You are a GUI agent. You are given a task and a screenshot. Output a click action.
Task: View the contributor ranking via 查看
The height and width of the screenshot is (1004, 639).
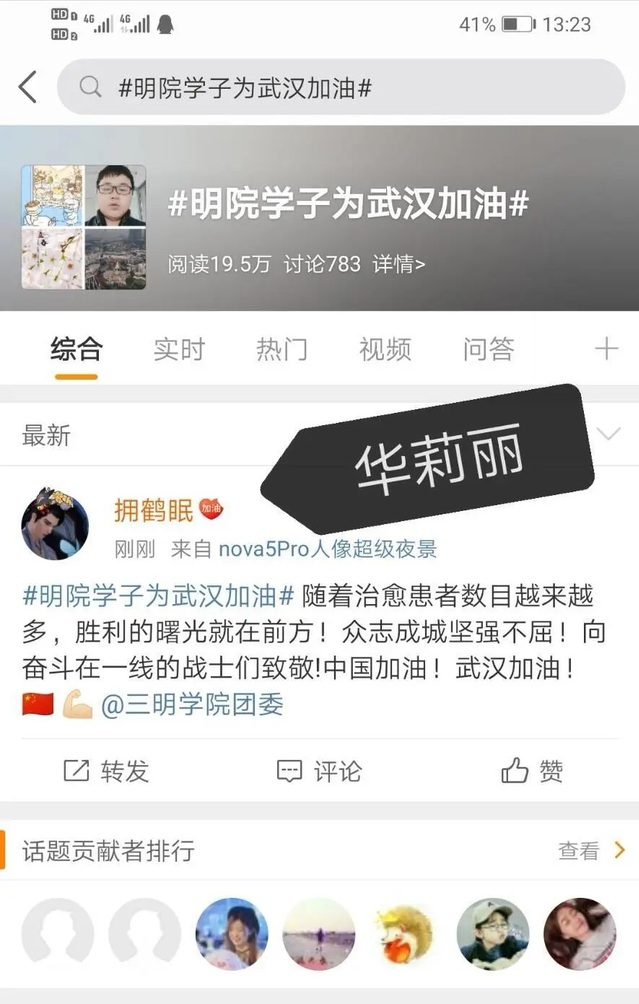tap(591, 851)
